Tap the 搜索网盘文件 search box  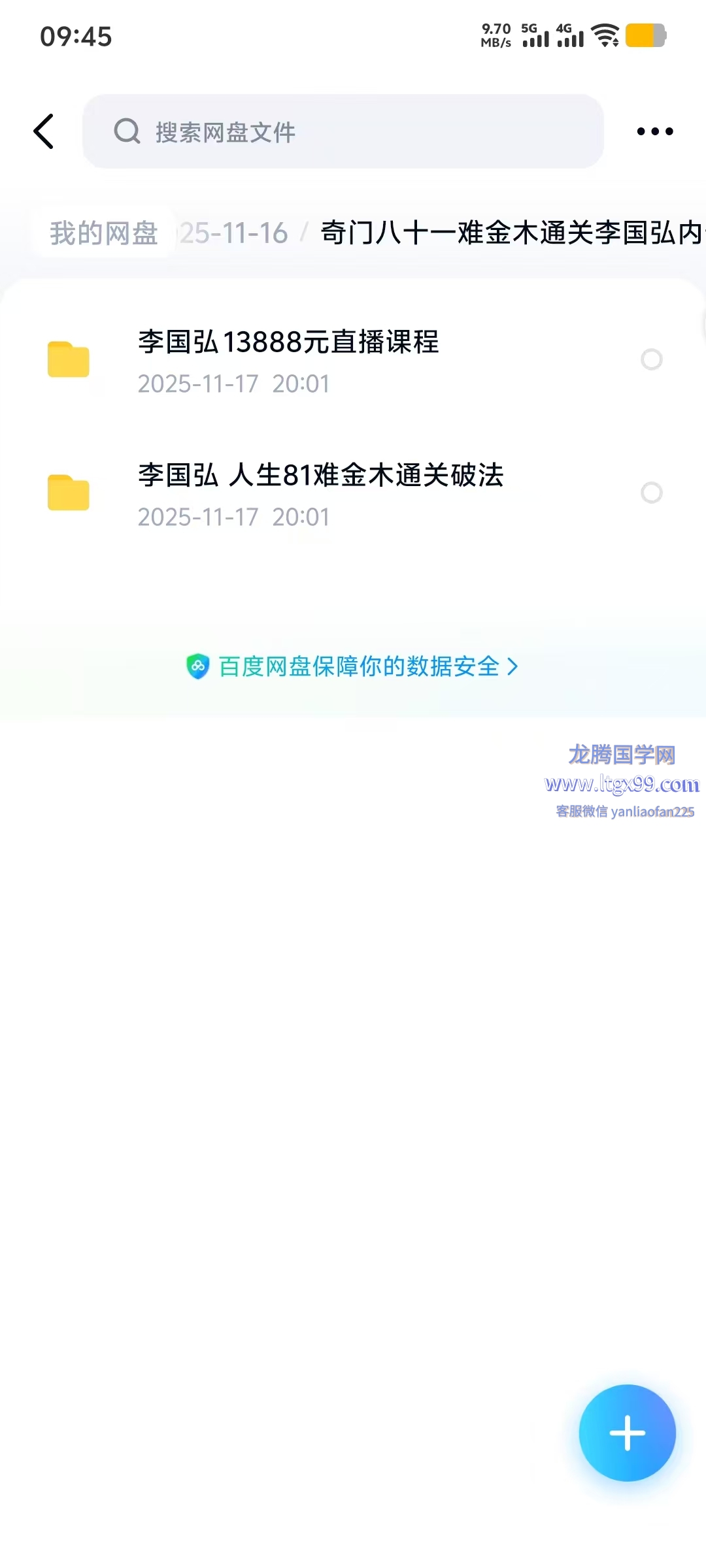coord(343,131)
